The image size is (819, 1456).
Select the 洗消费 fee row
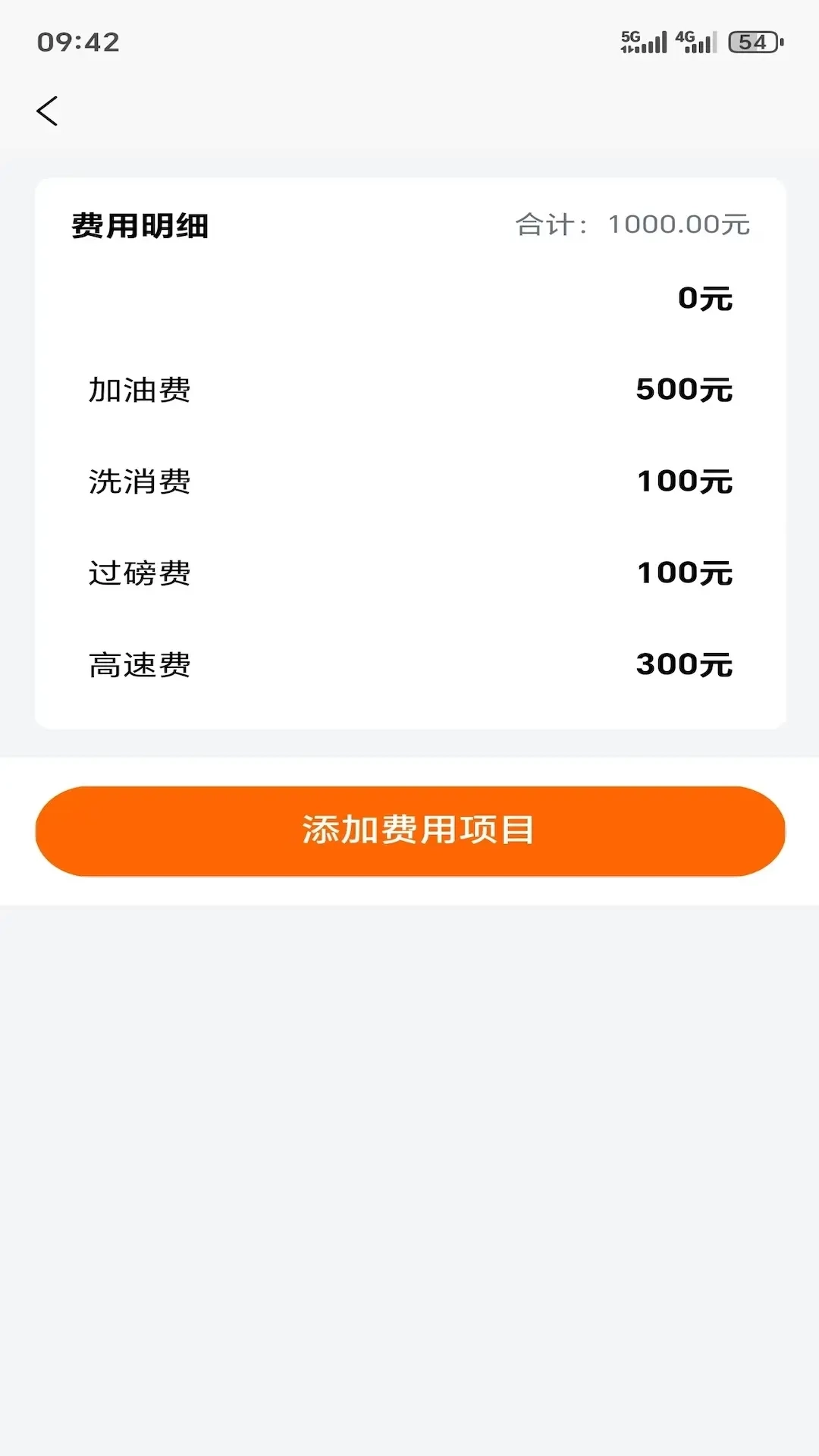(409, 482)
